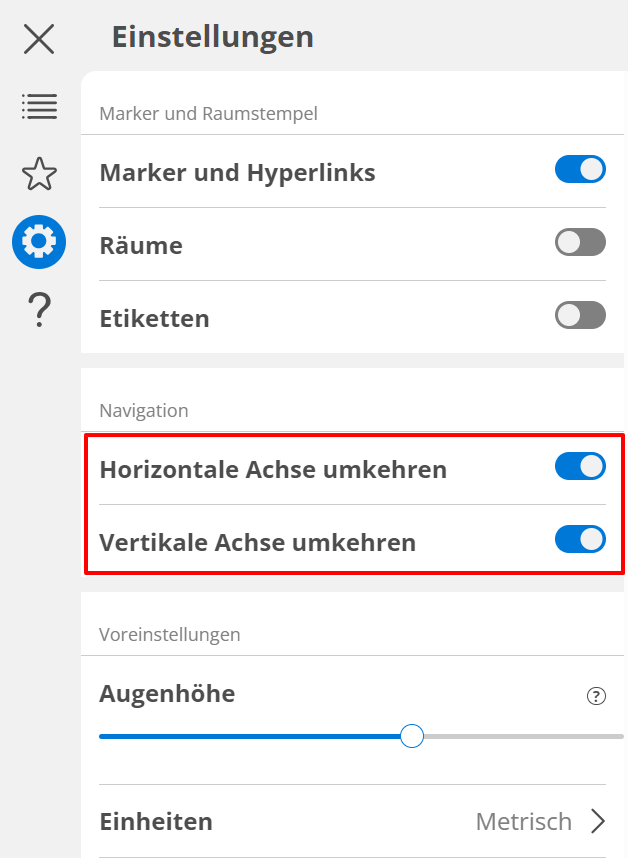The image size is (628, 858).
Task: Disable Marker und Hyperlinks
Action: (x=580, y=169)
